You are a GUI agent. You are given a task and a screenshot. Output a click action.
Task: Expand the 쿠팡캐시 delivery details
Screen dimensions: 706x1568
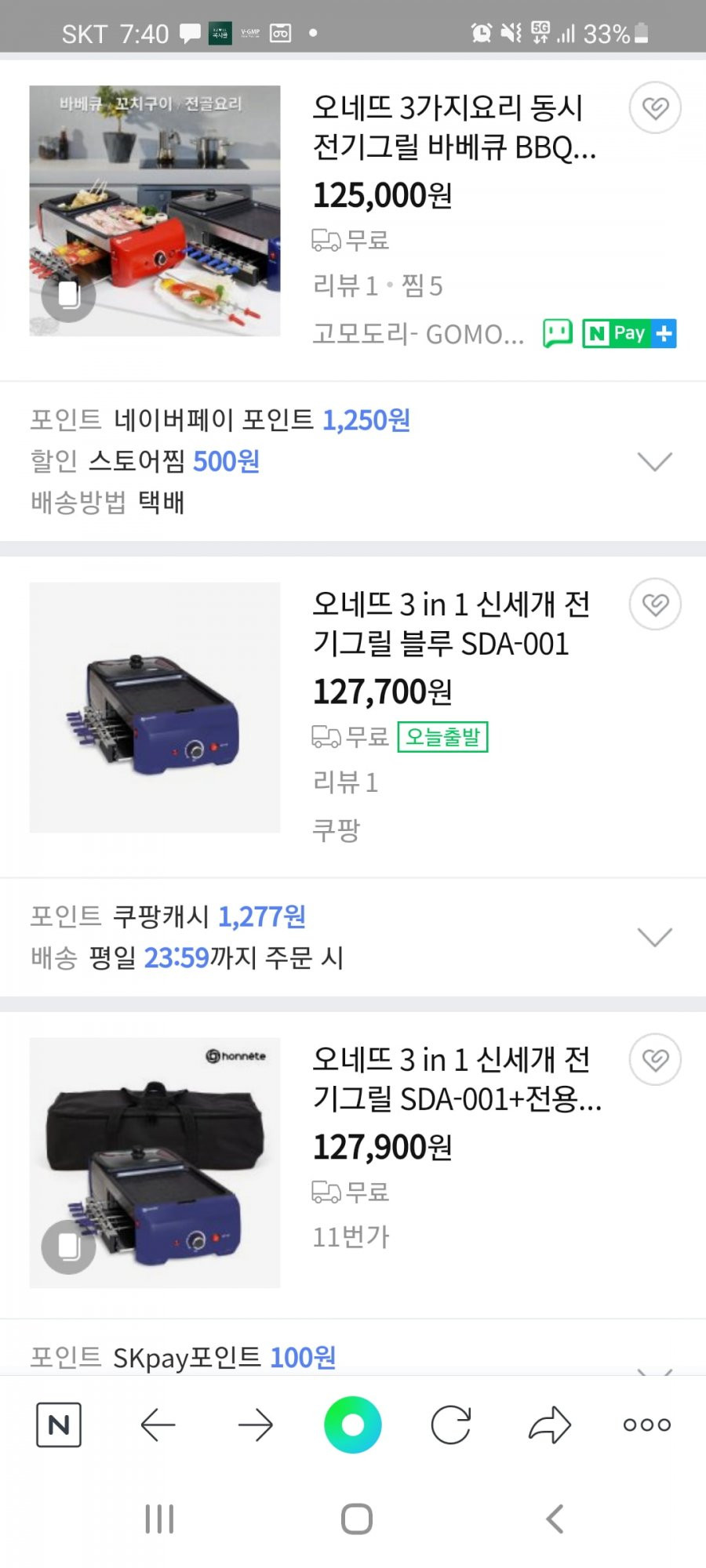pyautogui.click(x=655, y=937)
